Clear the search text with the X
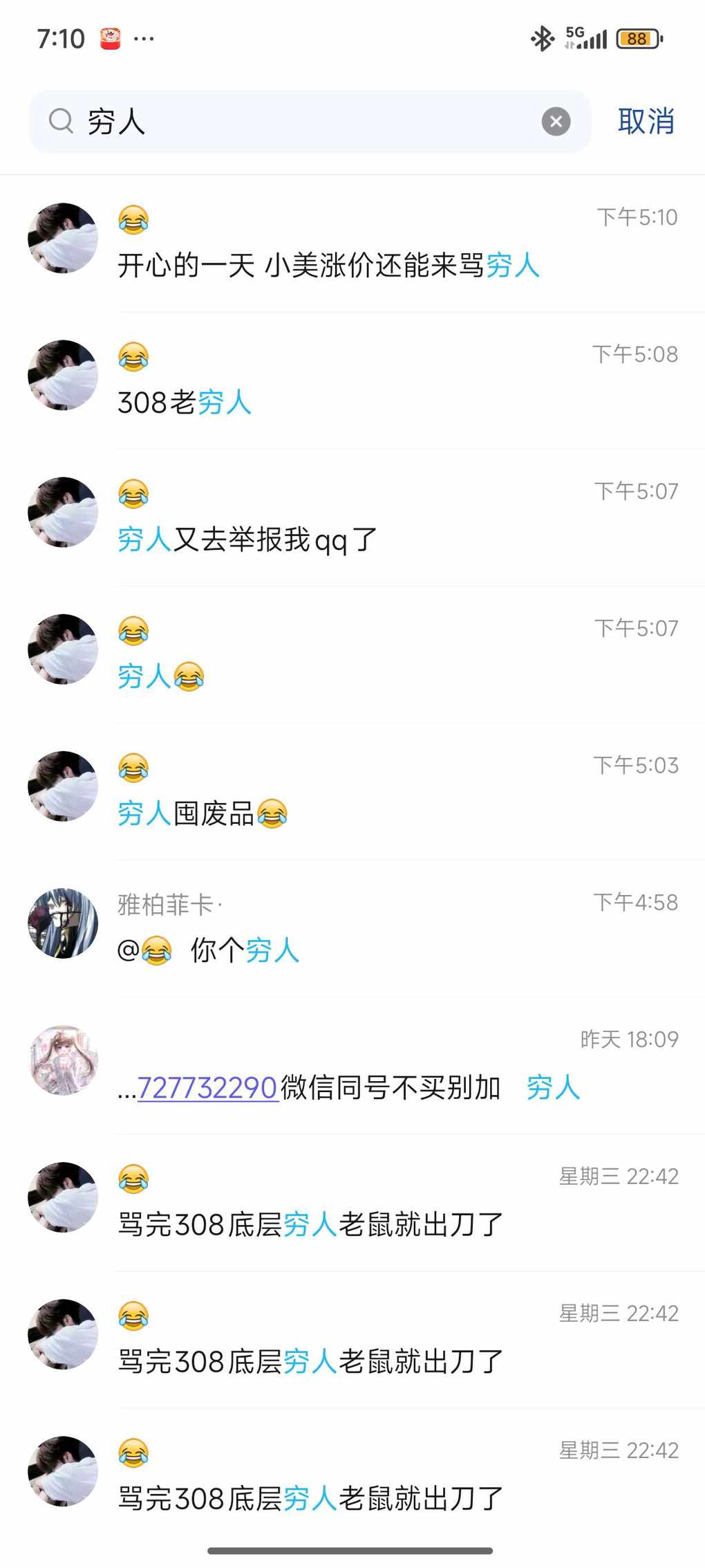Viewport: 705px width, 1568px height. [556, 122]
